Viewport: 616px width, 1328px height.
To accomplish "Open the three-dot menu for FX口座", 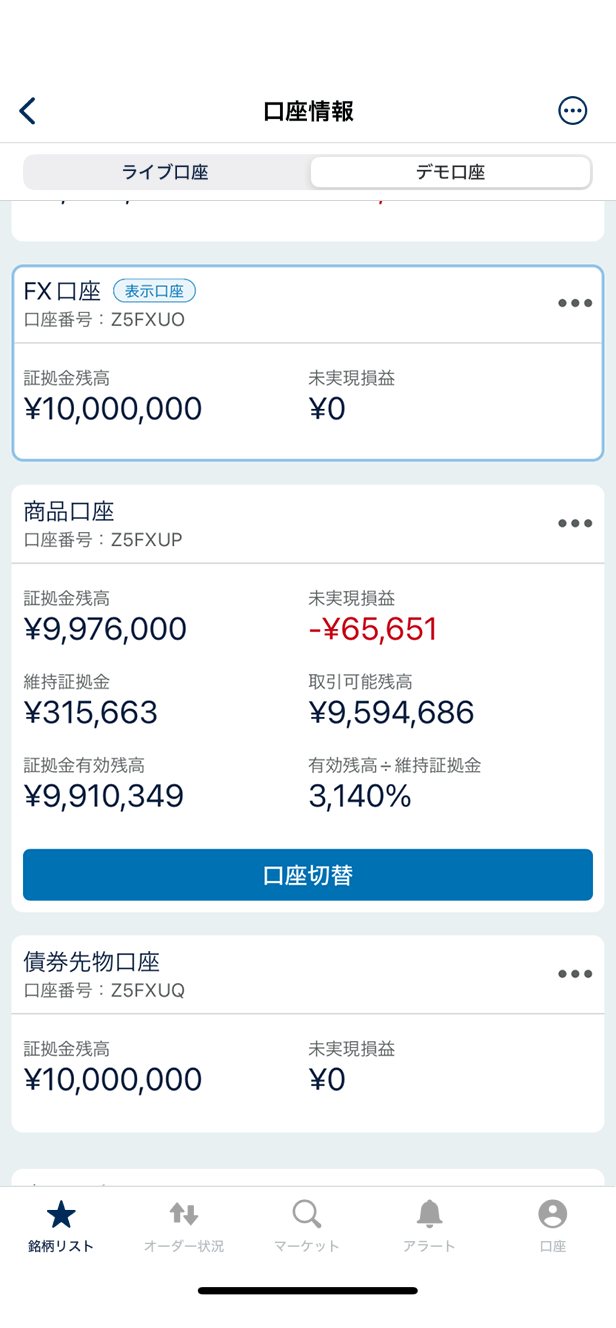I will tap(575, 303).
